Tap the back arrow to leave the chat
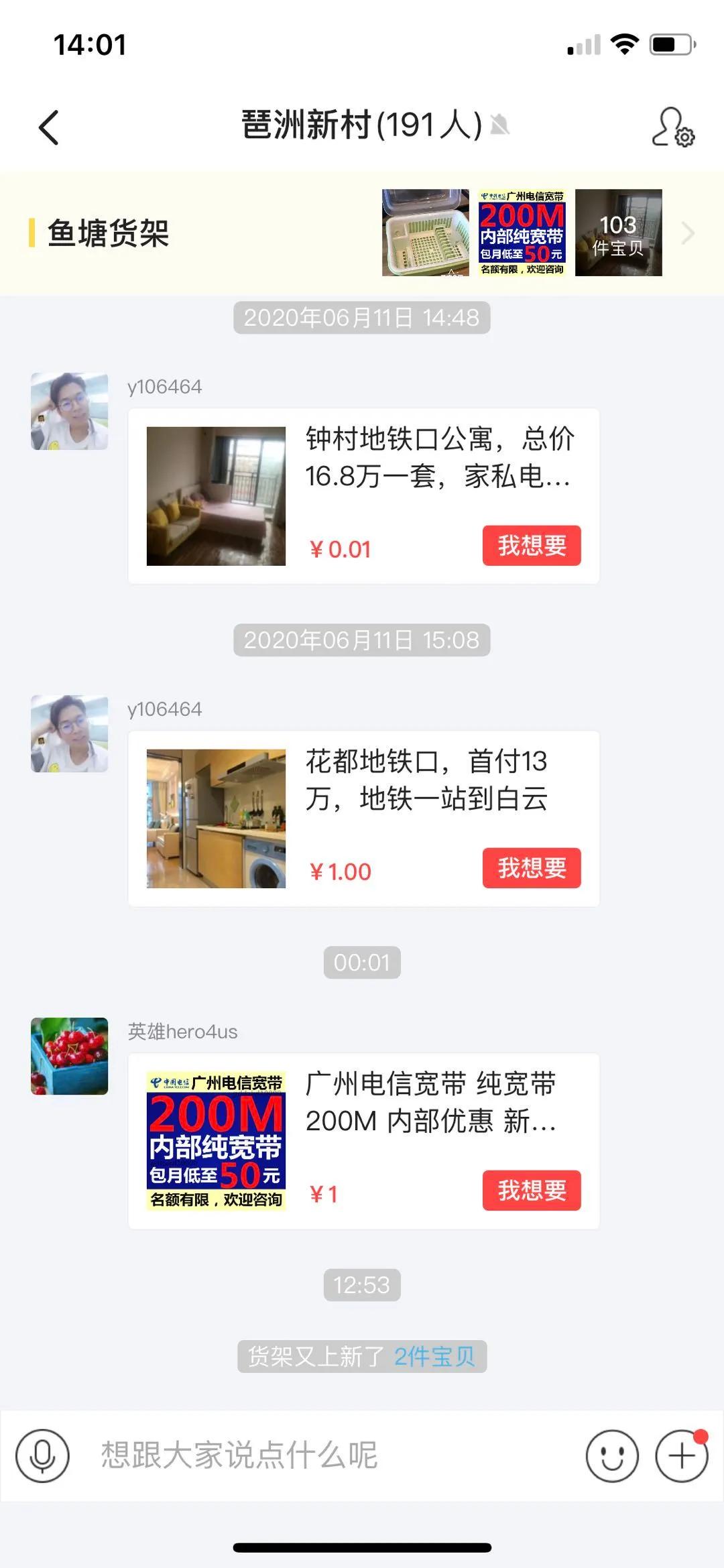Screen dimensions: 724x1568 pyautogui.click(x=47, y=127)
